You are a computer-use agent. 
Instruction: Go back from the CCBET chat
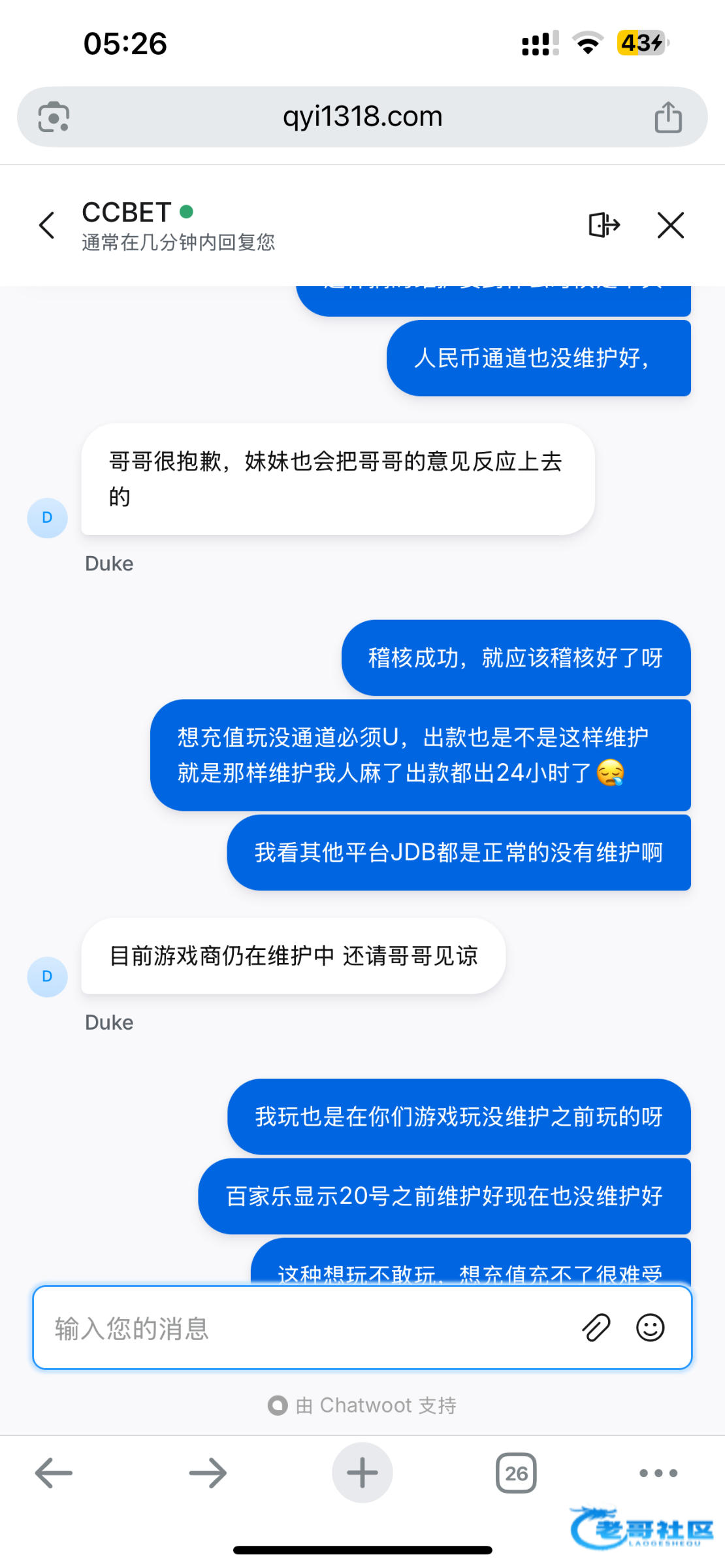pos(47,226)
